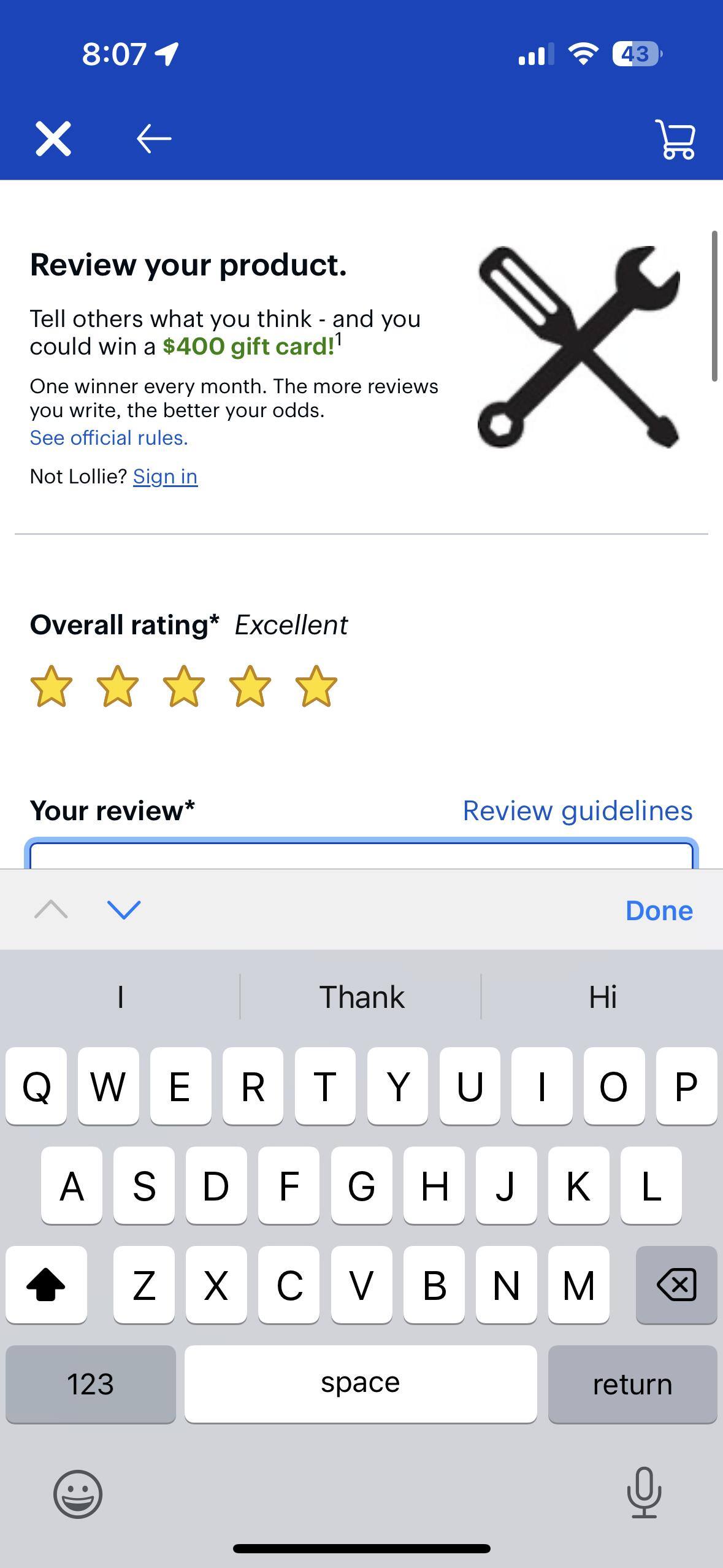Tap the up chevron for previous field
Image resolution: width=723 pixels, height=1568 pixels.
pyautogui.click(x=50, y=910)
